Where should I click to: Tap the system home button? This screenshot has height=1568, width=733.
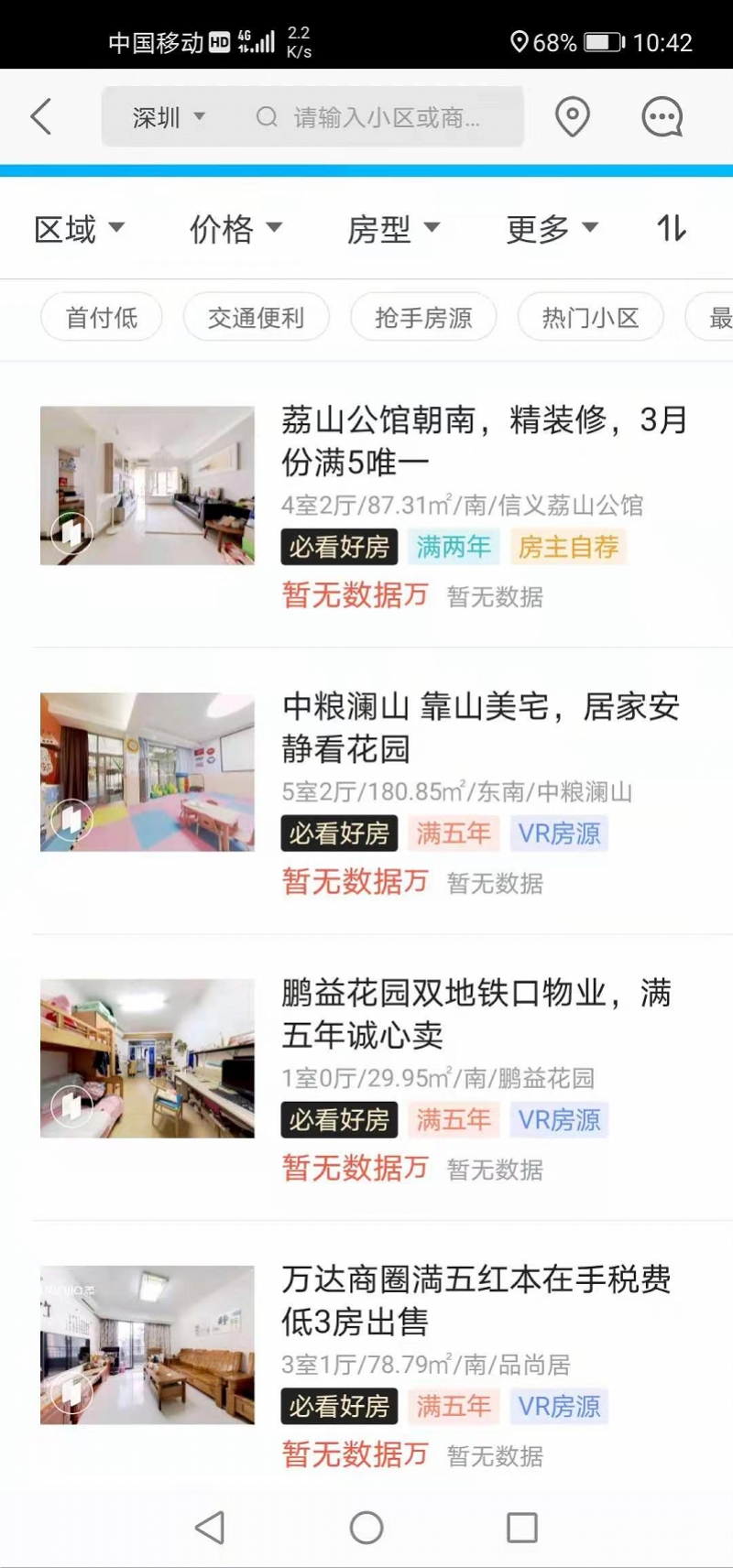click(x=366, y=1527)
